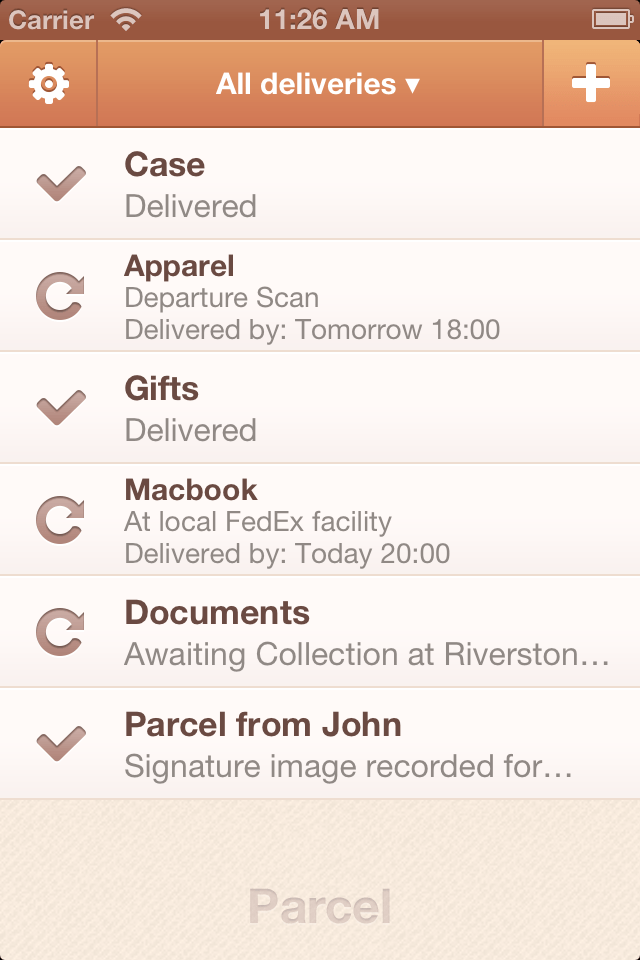This screenshot has width=640, height=960.
Task: Expand the All deliveries filter
Action: [x=318, y=84]
